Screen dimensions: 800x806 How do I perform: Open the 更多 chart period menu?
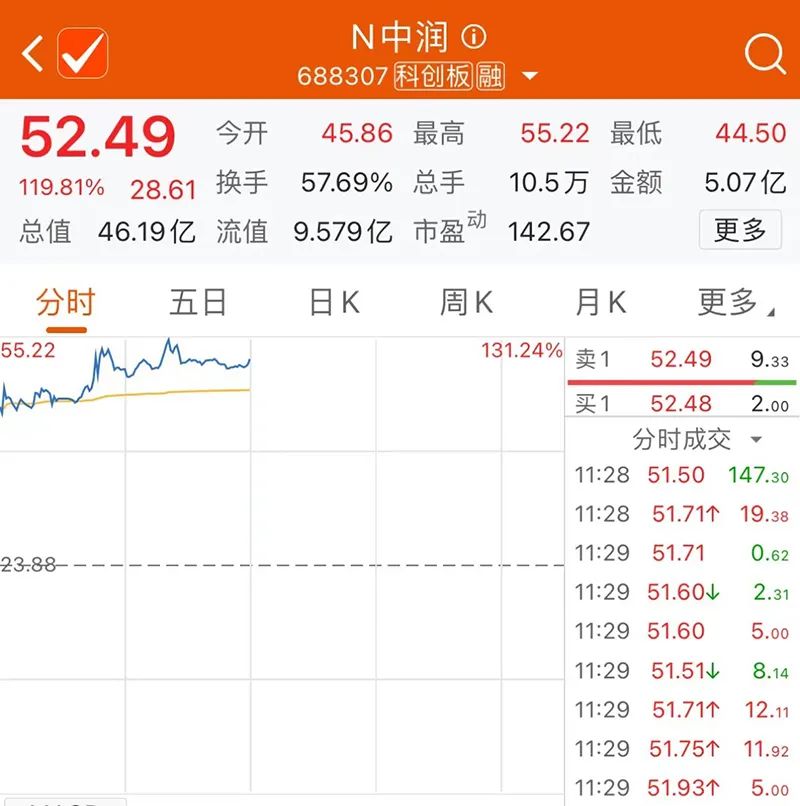(735, 302)
